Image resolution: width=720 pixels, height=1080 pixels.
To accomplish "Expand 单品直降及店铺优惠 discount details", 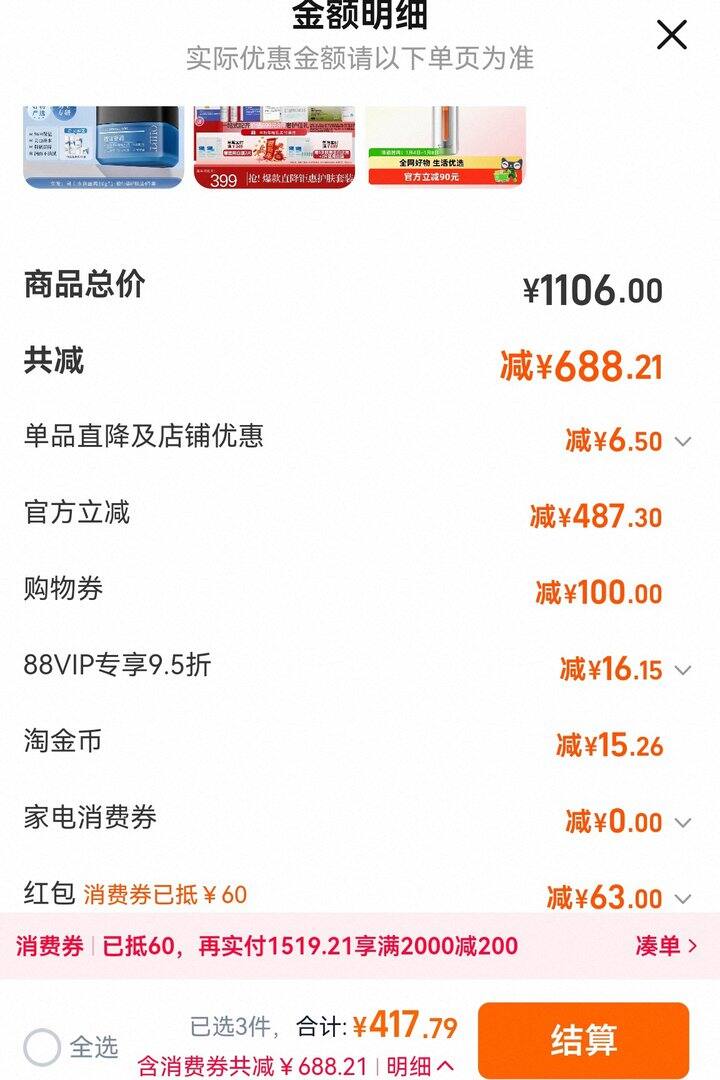I will tap(683, 441).
